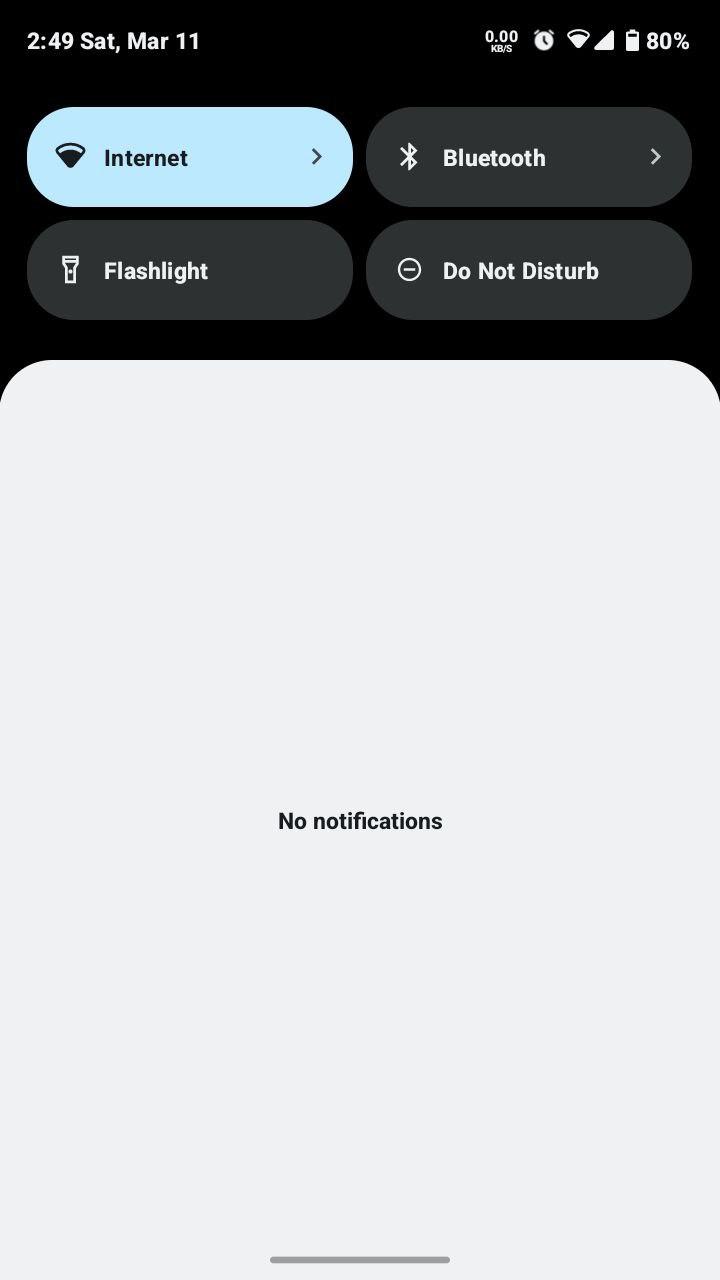This screenshot has width=720, height=1280.
Task: Open the Internet quick settings tile
Action: pos(190,157)
